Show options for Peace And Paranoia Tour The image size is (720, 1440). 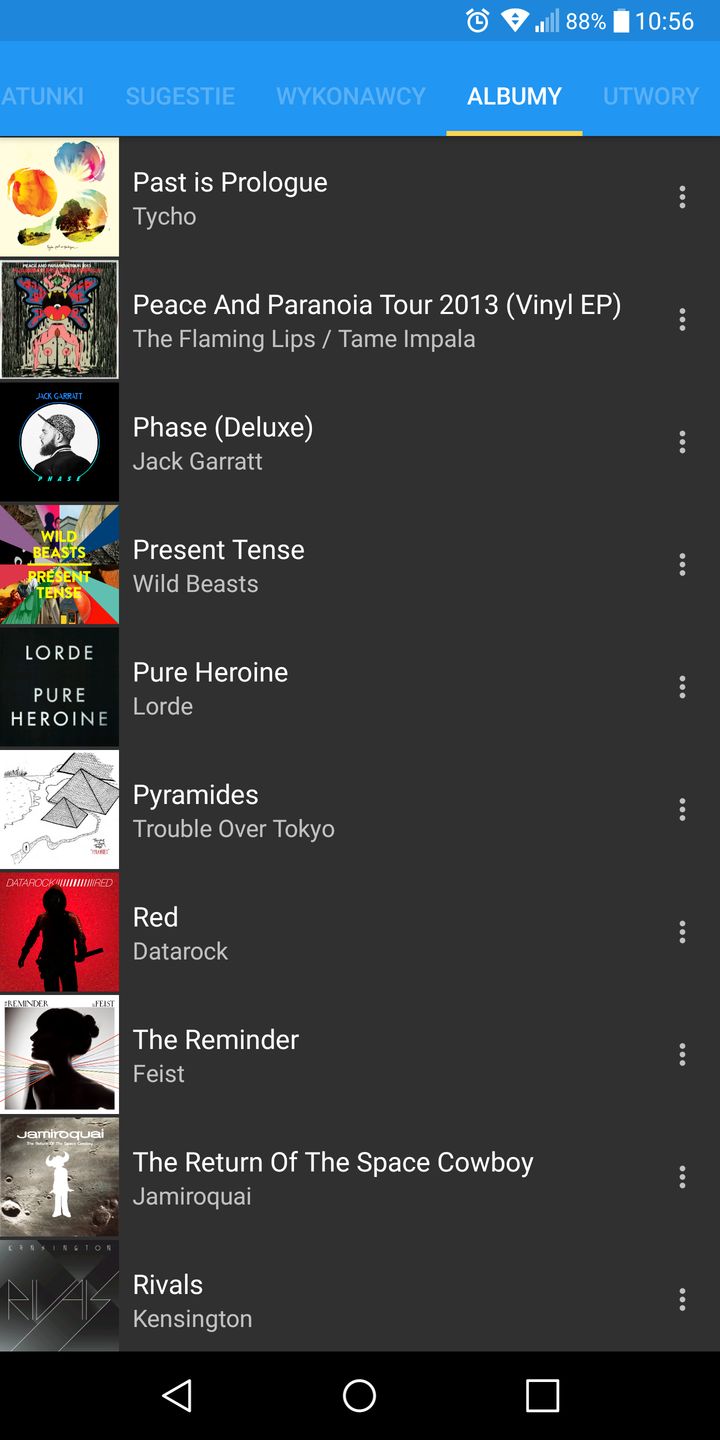[682, 320]
